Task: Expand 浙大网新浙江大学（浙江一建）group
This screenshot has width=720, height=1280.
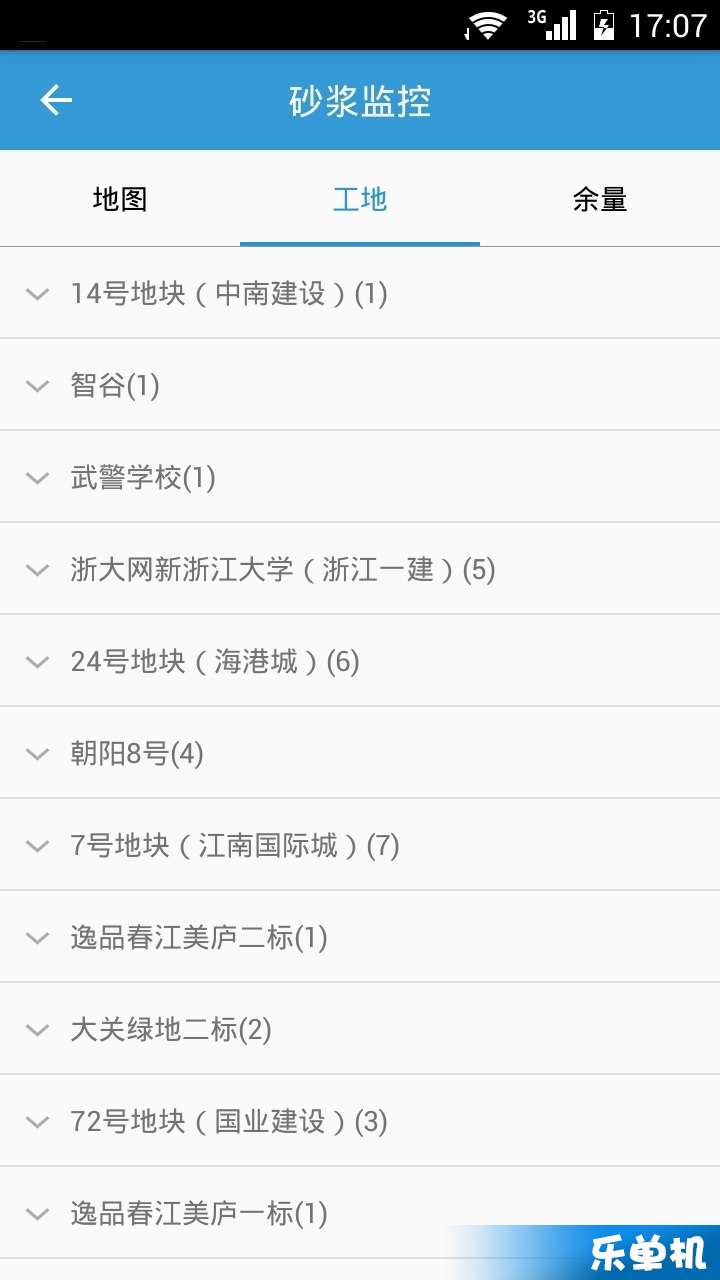Action: [x=360, y=569]
